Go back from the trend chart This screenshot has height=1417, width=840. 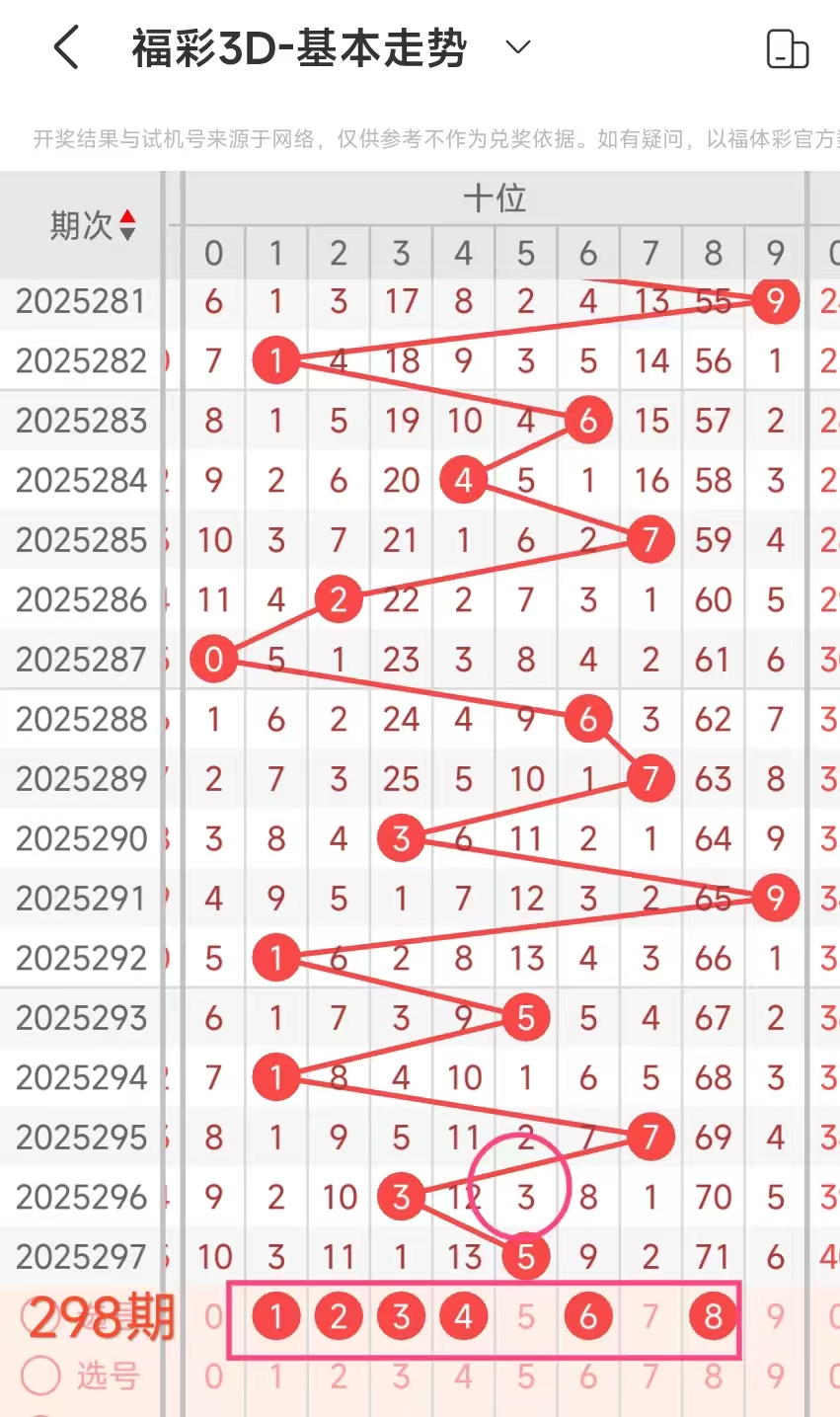point(66,47)
